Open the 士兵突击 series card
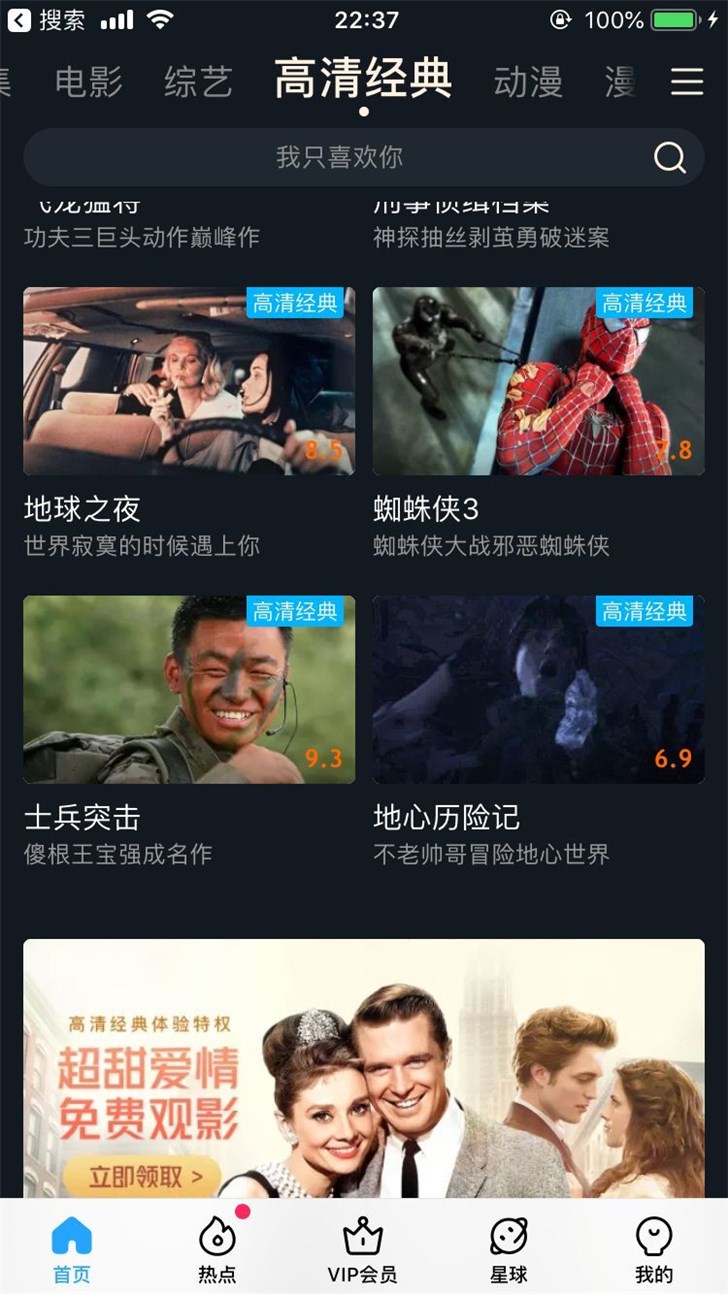728x1294 pixels. [x=189, y=689]
